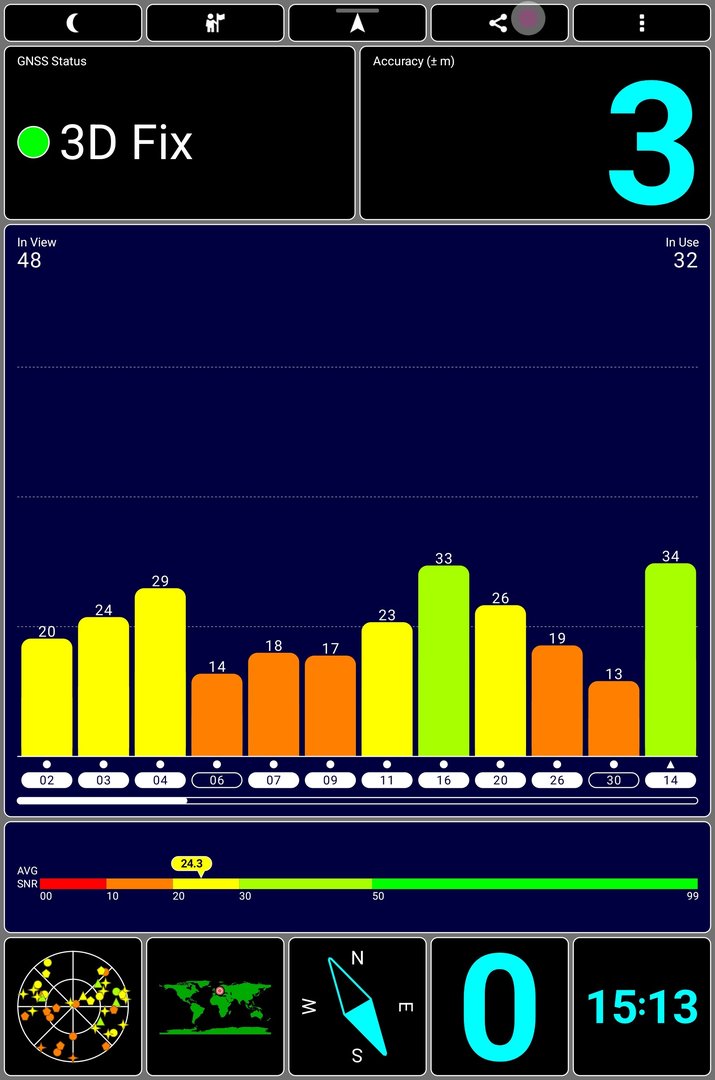
Task: Open the three-dot overflow menu
Action: (x=641, y=23)
